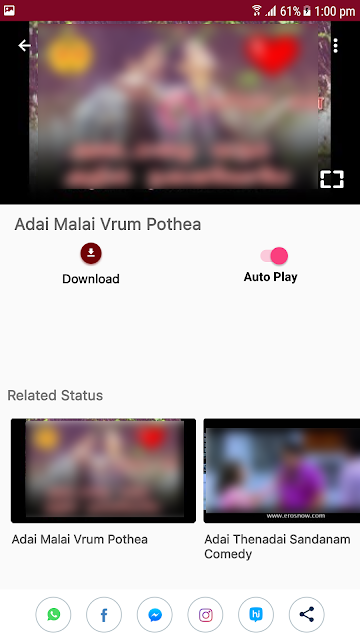Screen dimensions: 360x640
Task: Share this status on WhatsApp
Action: pyautogui.click(x=53, y=614)
